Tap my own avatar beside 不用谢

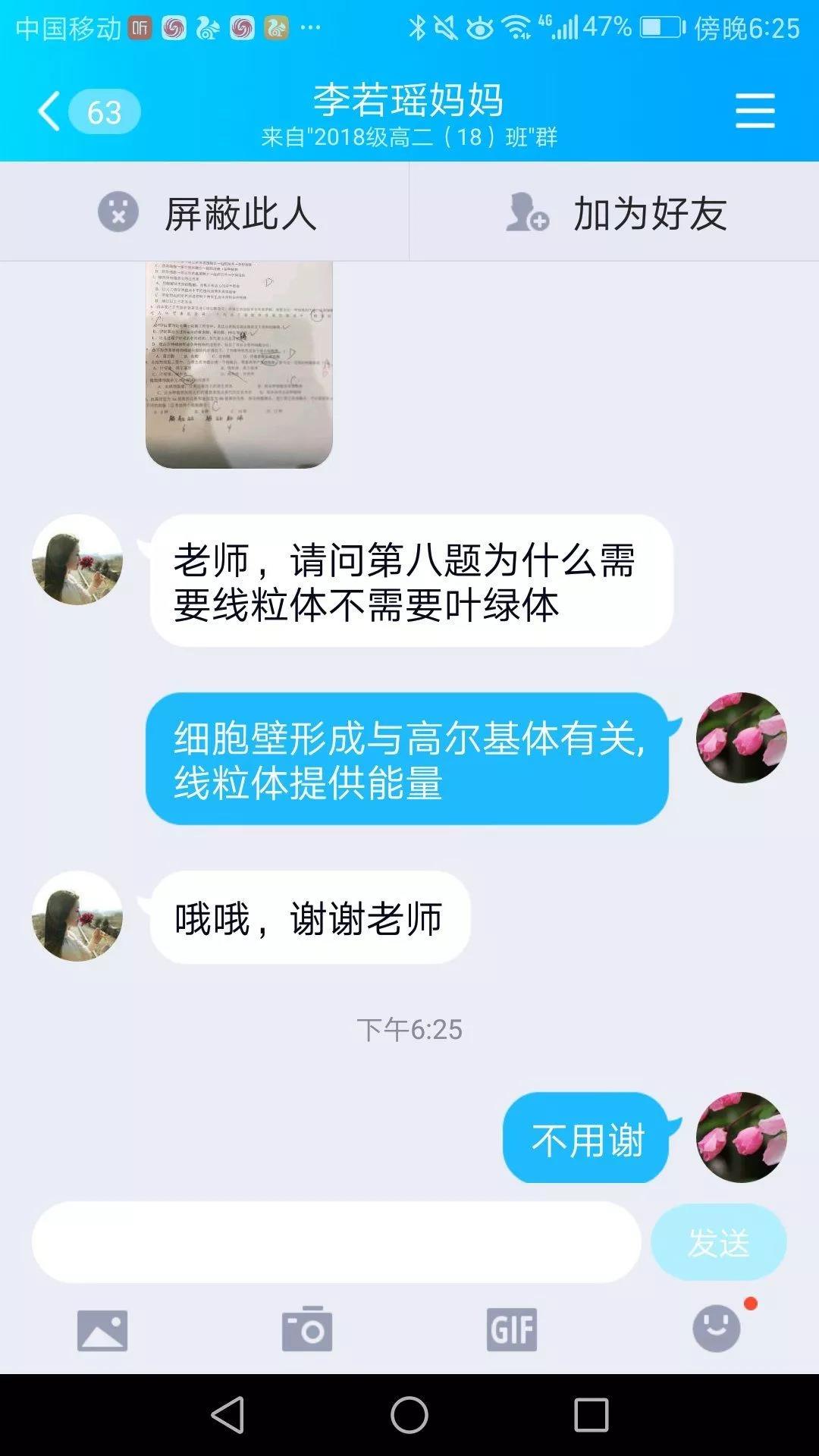(x=741, y=1137)
